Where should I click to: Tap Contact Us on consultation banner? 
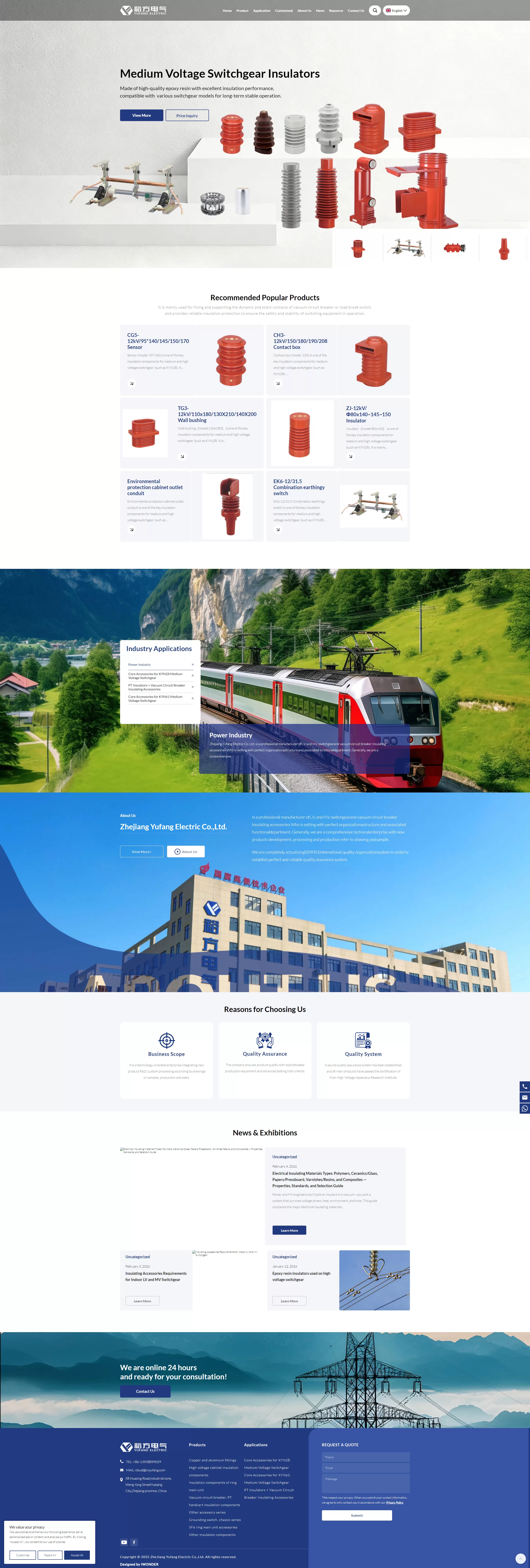coord(145,1391)
